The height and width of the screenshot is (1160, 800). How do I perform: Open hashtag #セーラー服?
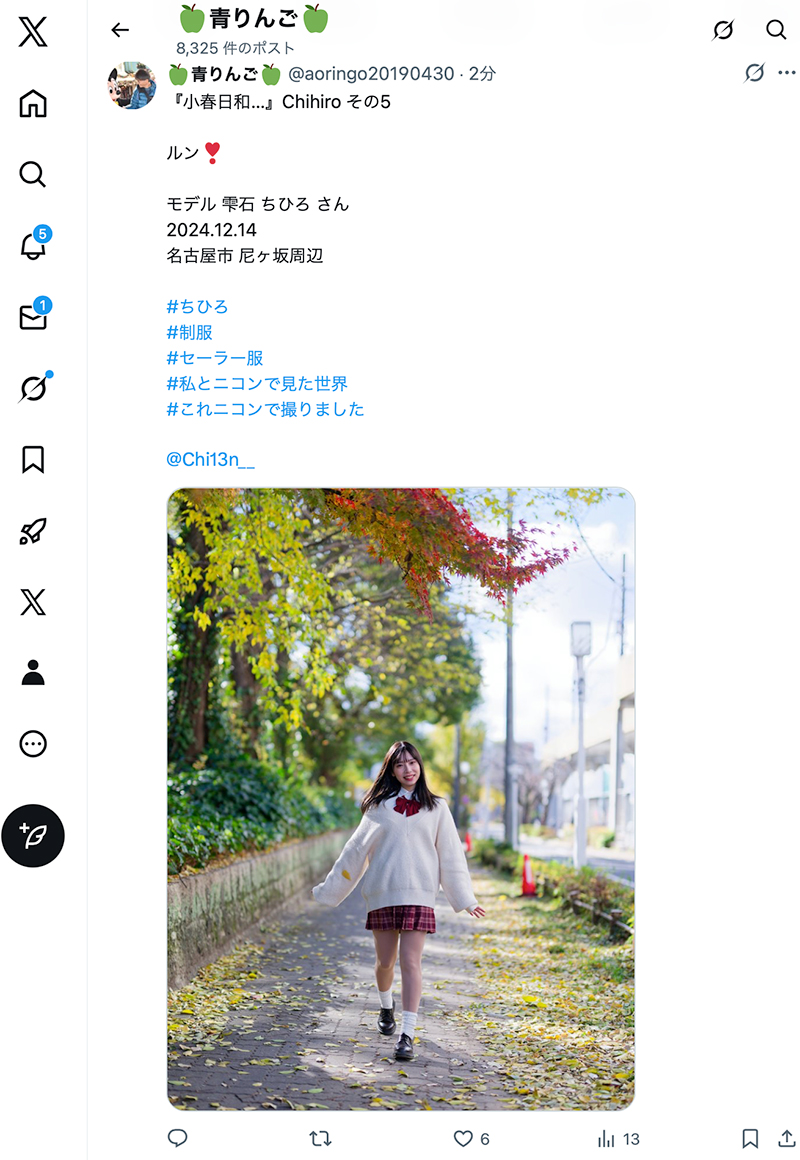pyautogui.click(x=215, y=358)
